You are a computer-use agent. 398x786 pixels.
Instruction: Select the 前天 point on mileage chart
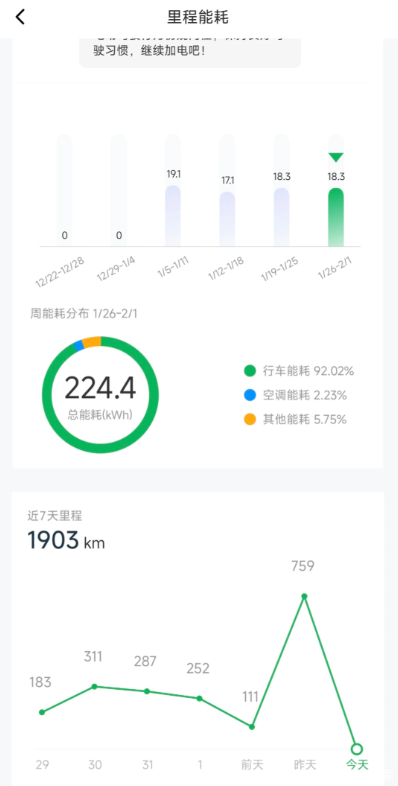[x=252, y=726]
